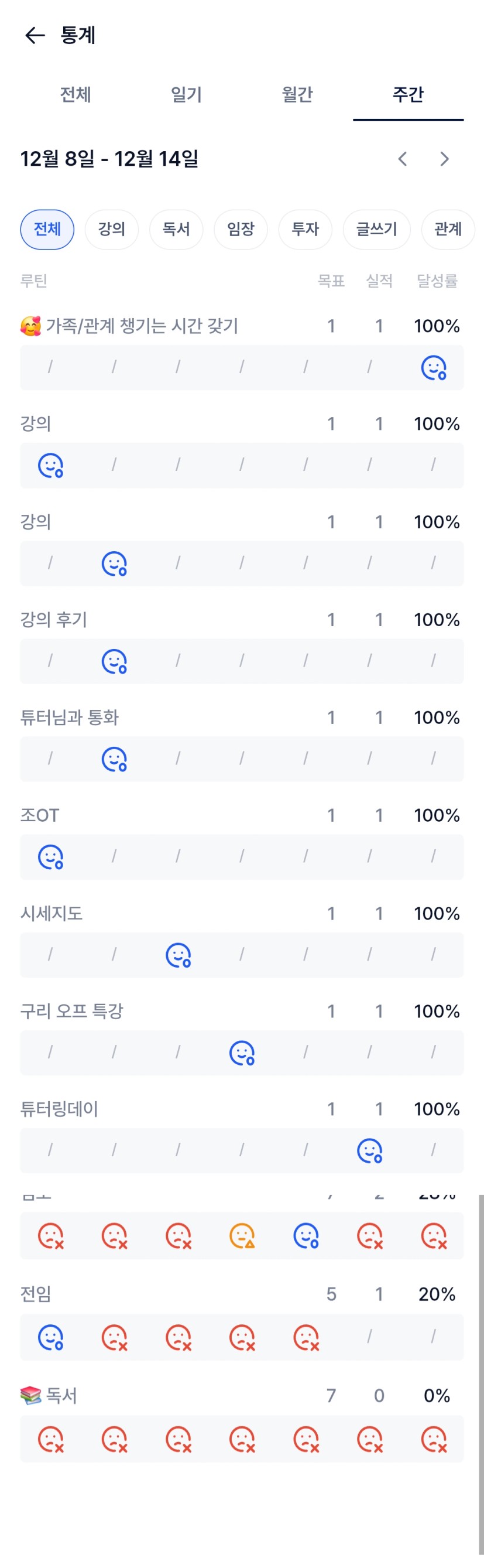
Task: Select the 주간 tab
Action: coord(408,94)
